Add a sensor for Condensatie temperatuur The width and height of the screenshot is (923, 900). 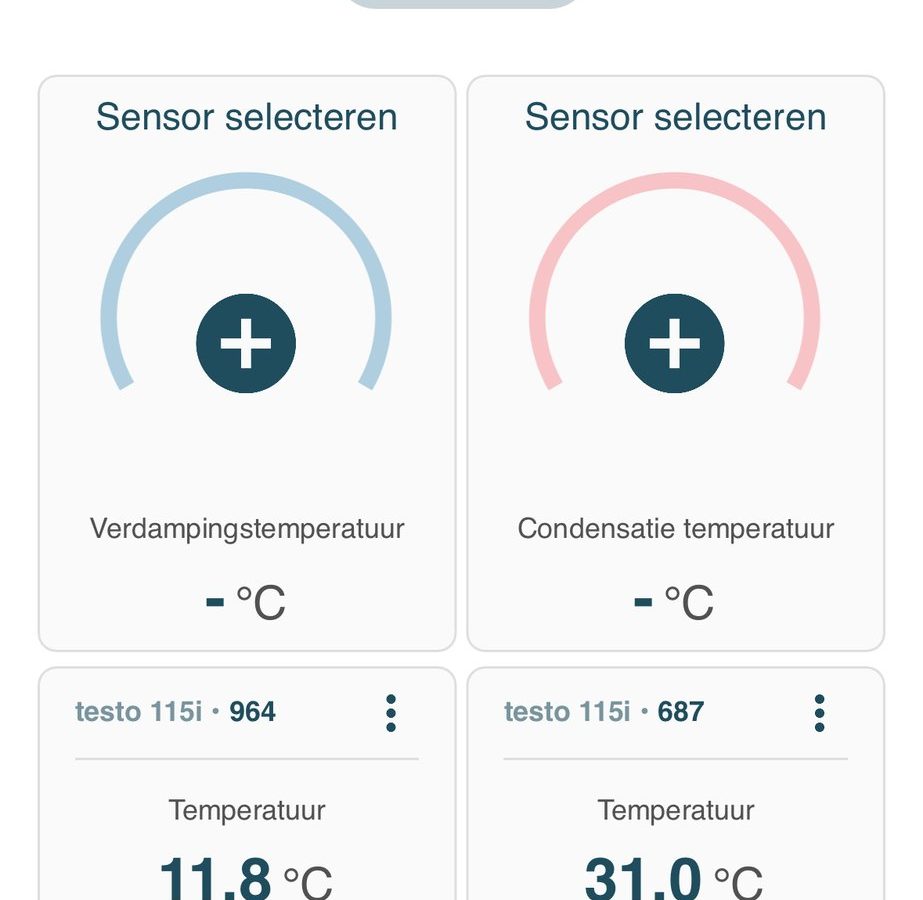(675, 343)
